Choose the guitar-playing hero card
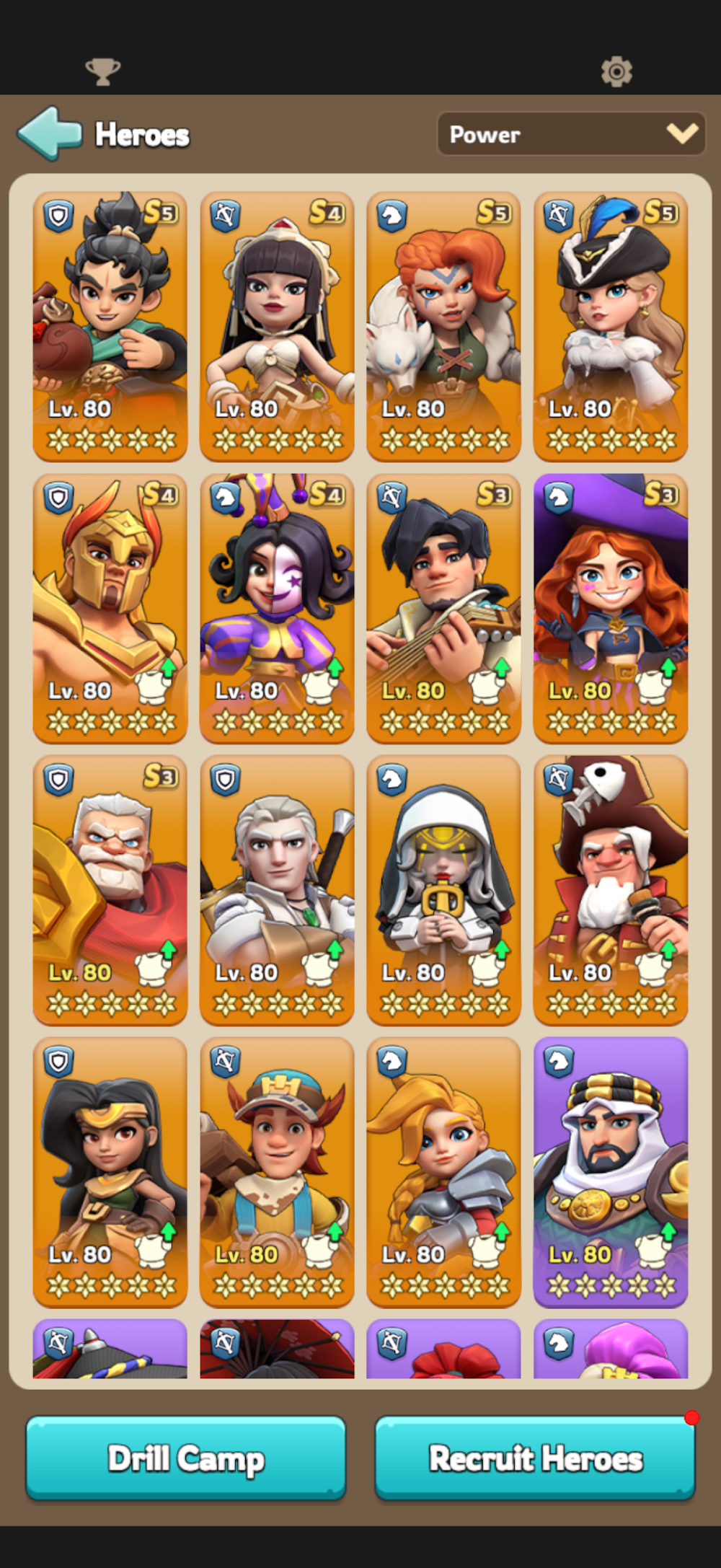This screenshot has width=721, height=1568. pyautogui.click(x=443, y=608)
